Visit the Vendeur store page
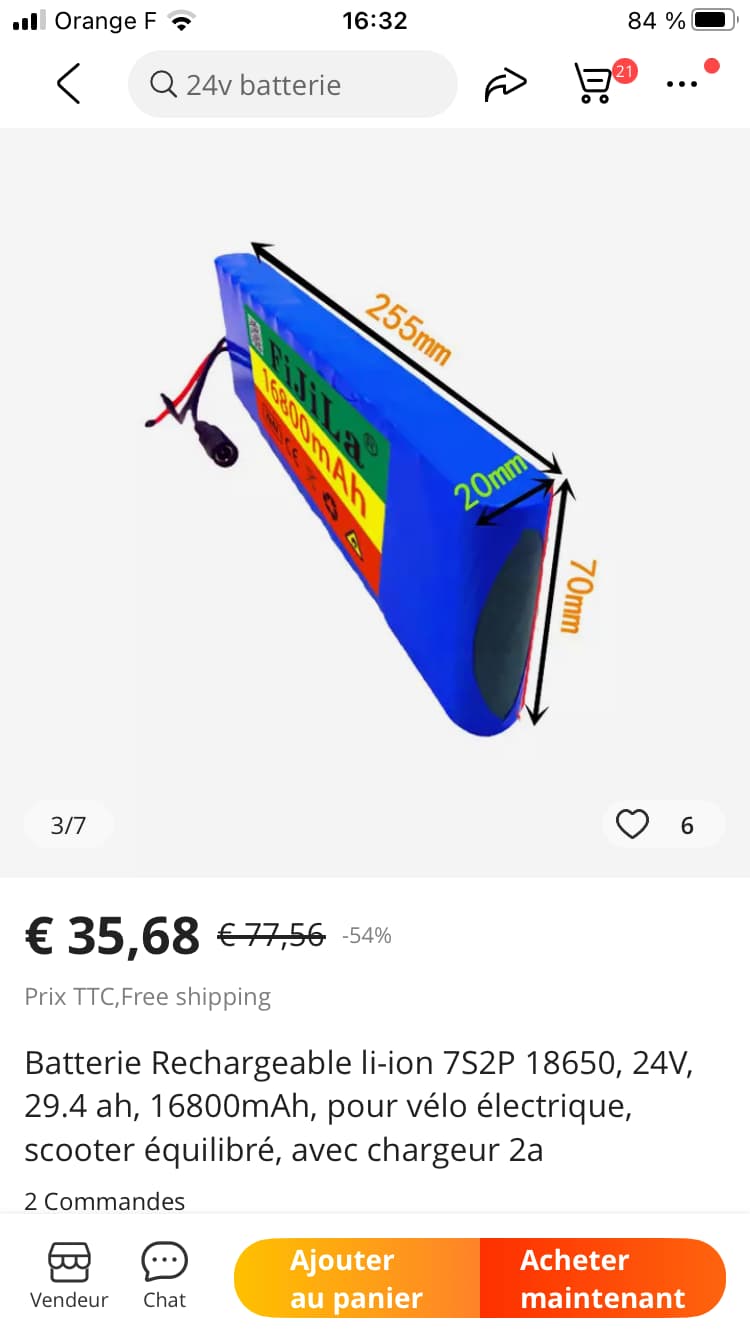Viewport: 750px width, 1334px height. 69,1276
